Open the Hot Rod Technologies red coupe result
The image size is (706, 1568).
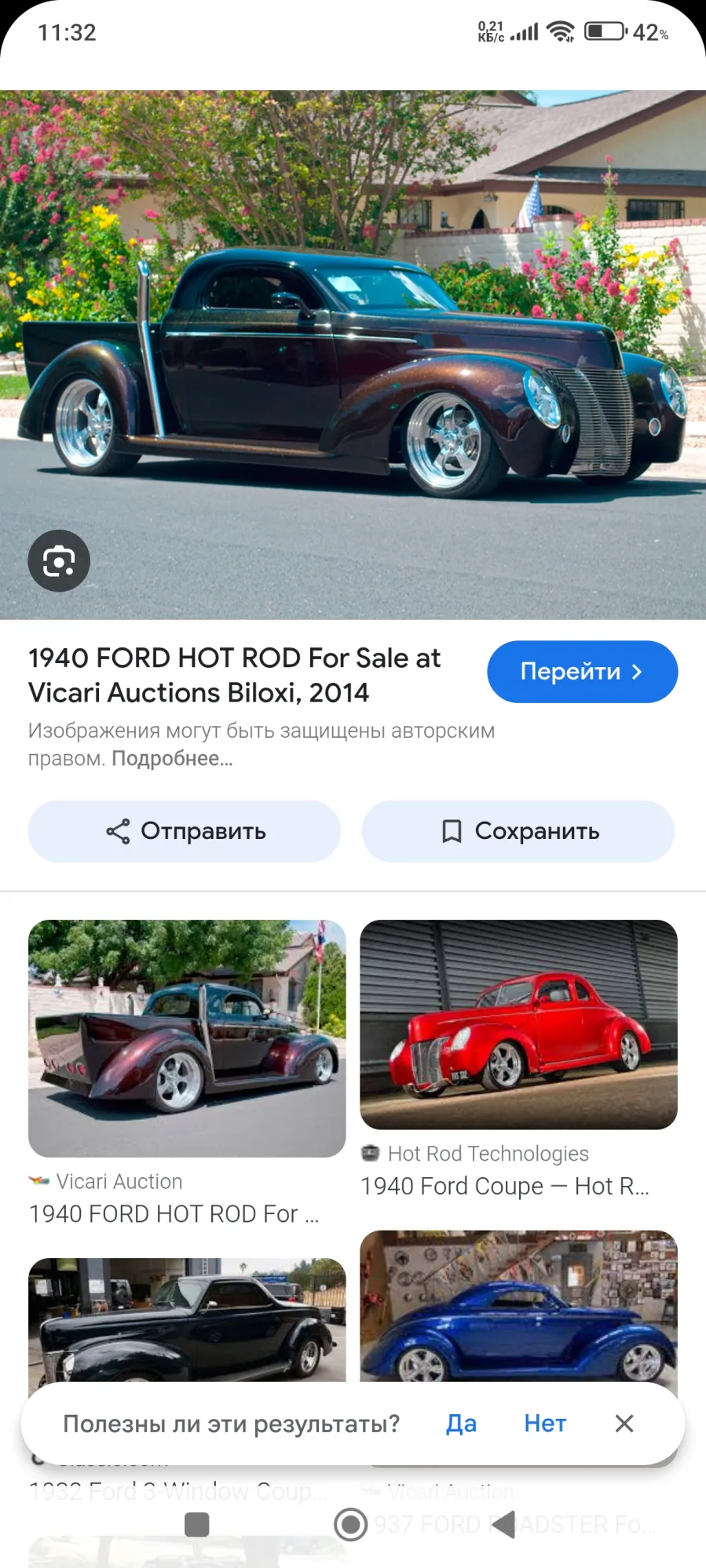(518, 1024)
